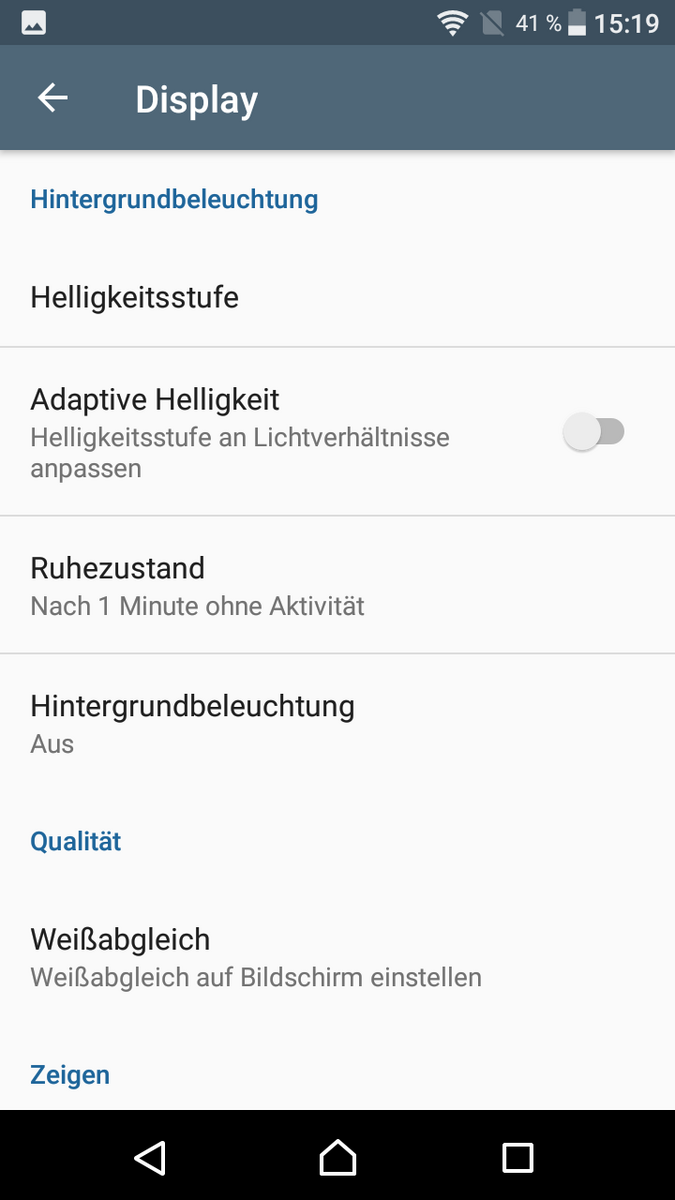Open recent apps from navigation bar
Image resolution: width=675 pixels, height=1200 pixels.
pyautogui.click(x=517, y=1157)
